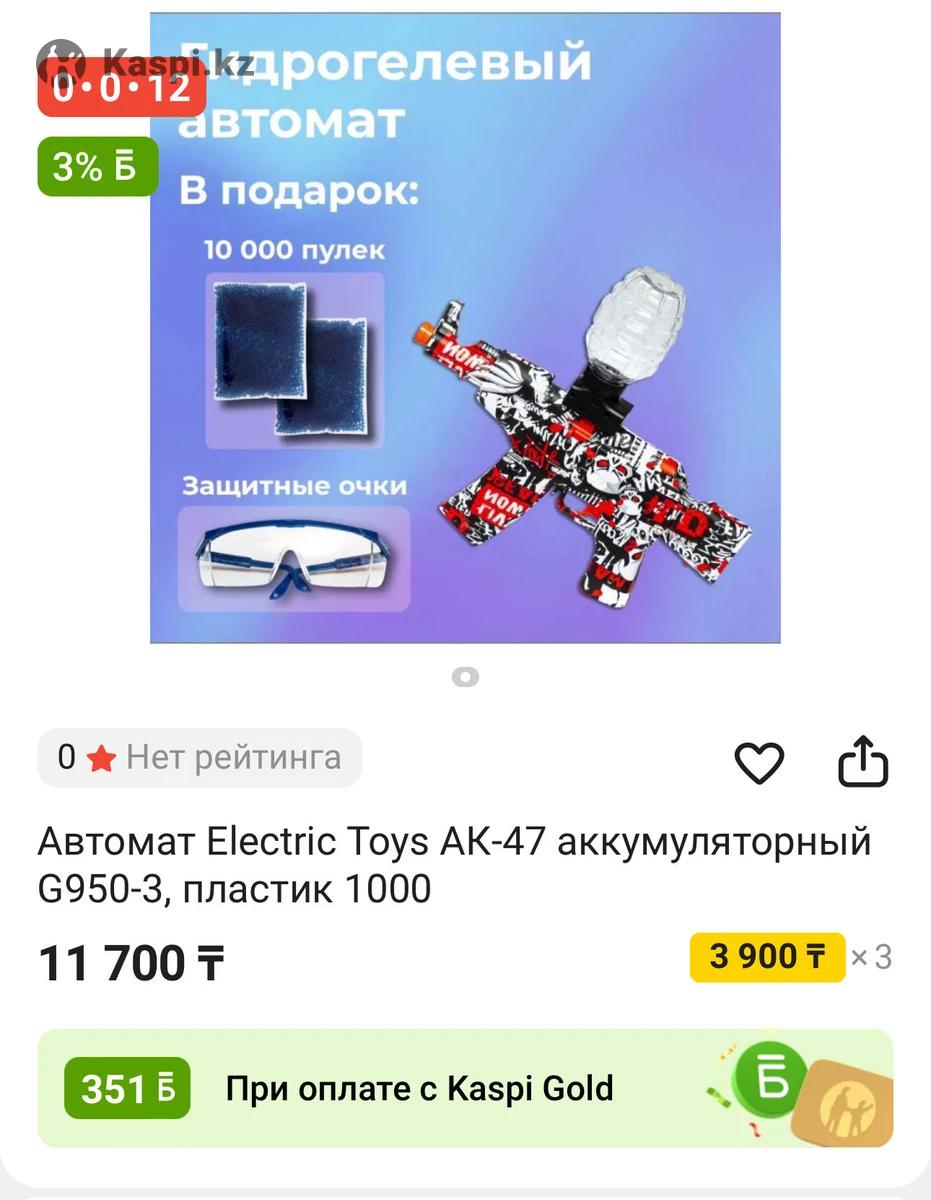931x1200 pixels.
Task: Open the "Нет рейтинга" rating chip
Action: (x=200, y=758)
